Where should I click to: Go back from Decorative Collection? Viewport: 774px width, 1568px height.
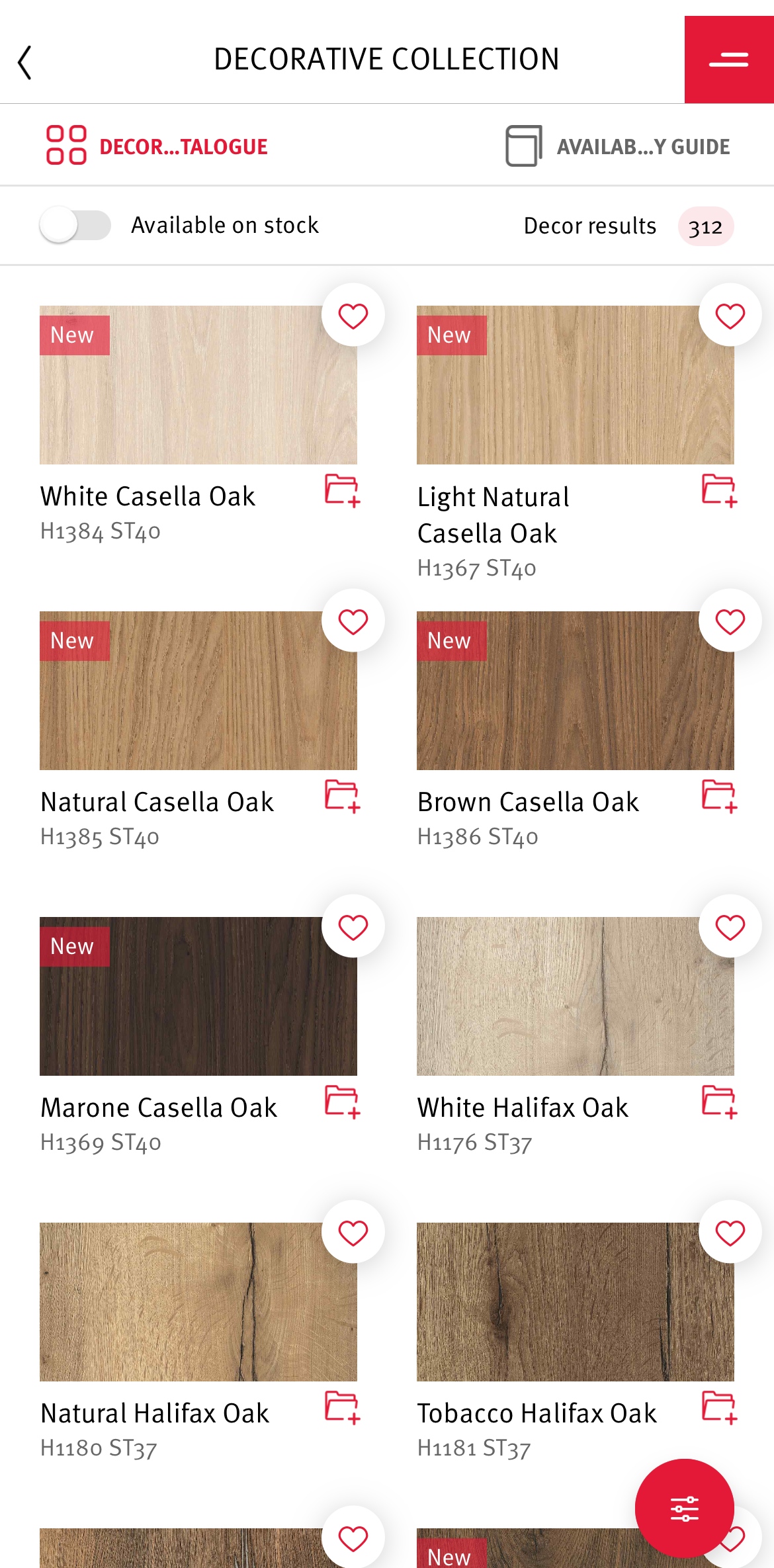click(x=25, y=62)
